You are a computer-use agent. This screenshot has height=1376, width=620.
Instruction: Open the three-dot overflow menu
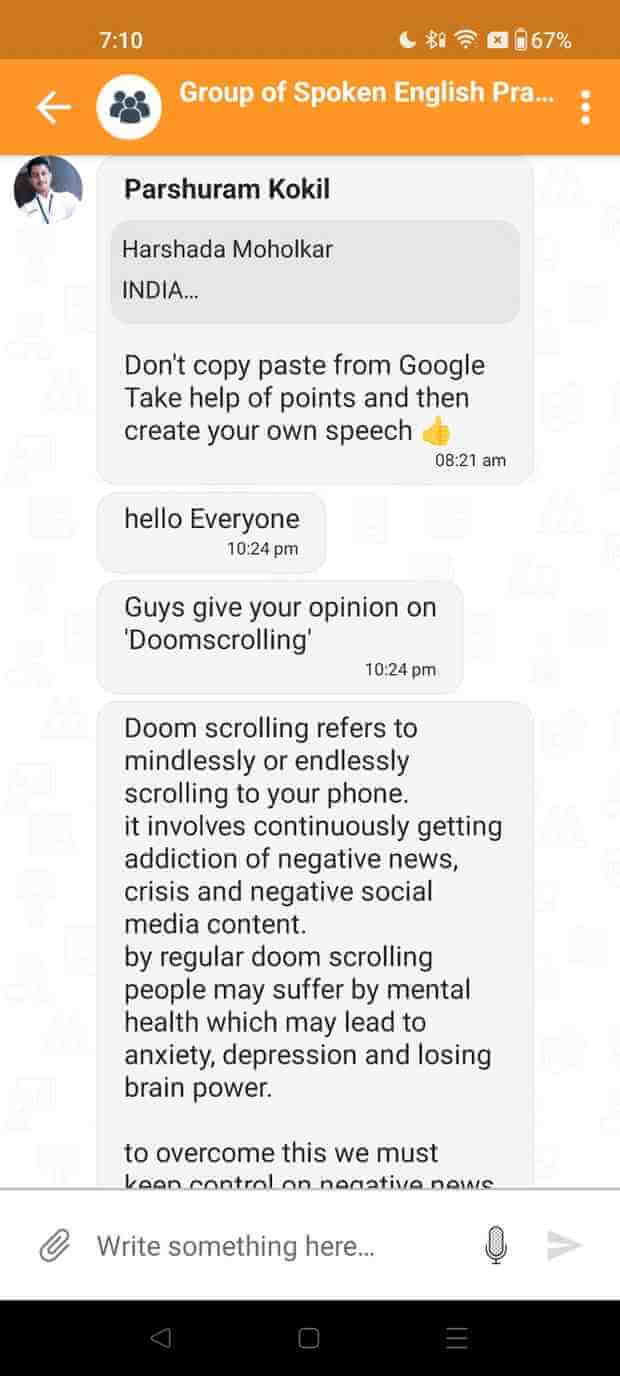585,107
